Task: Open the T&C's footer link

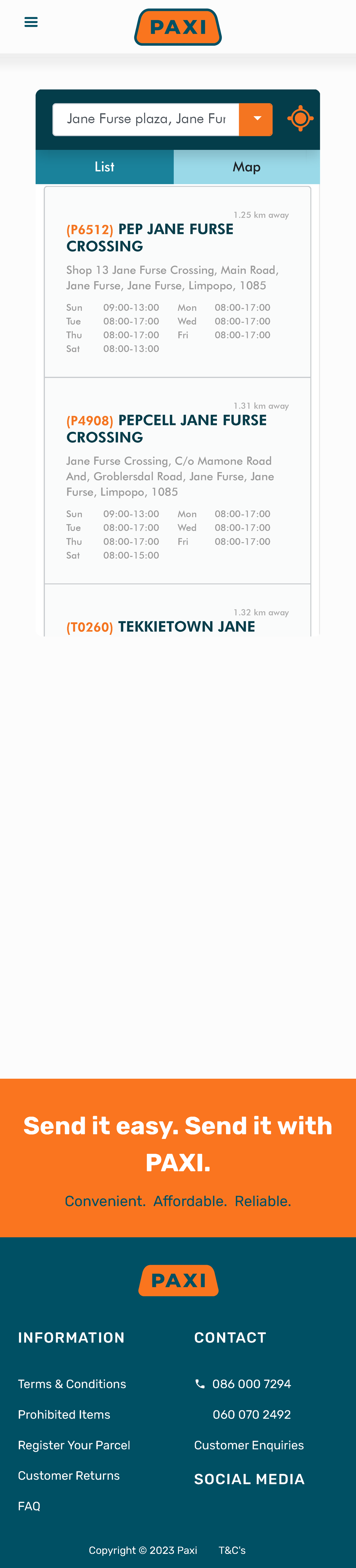Action: (232, 1550)
